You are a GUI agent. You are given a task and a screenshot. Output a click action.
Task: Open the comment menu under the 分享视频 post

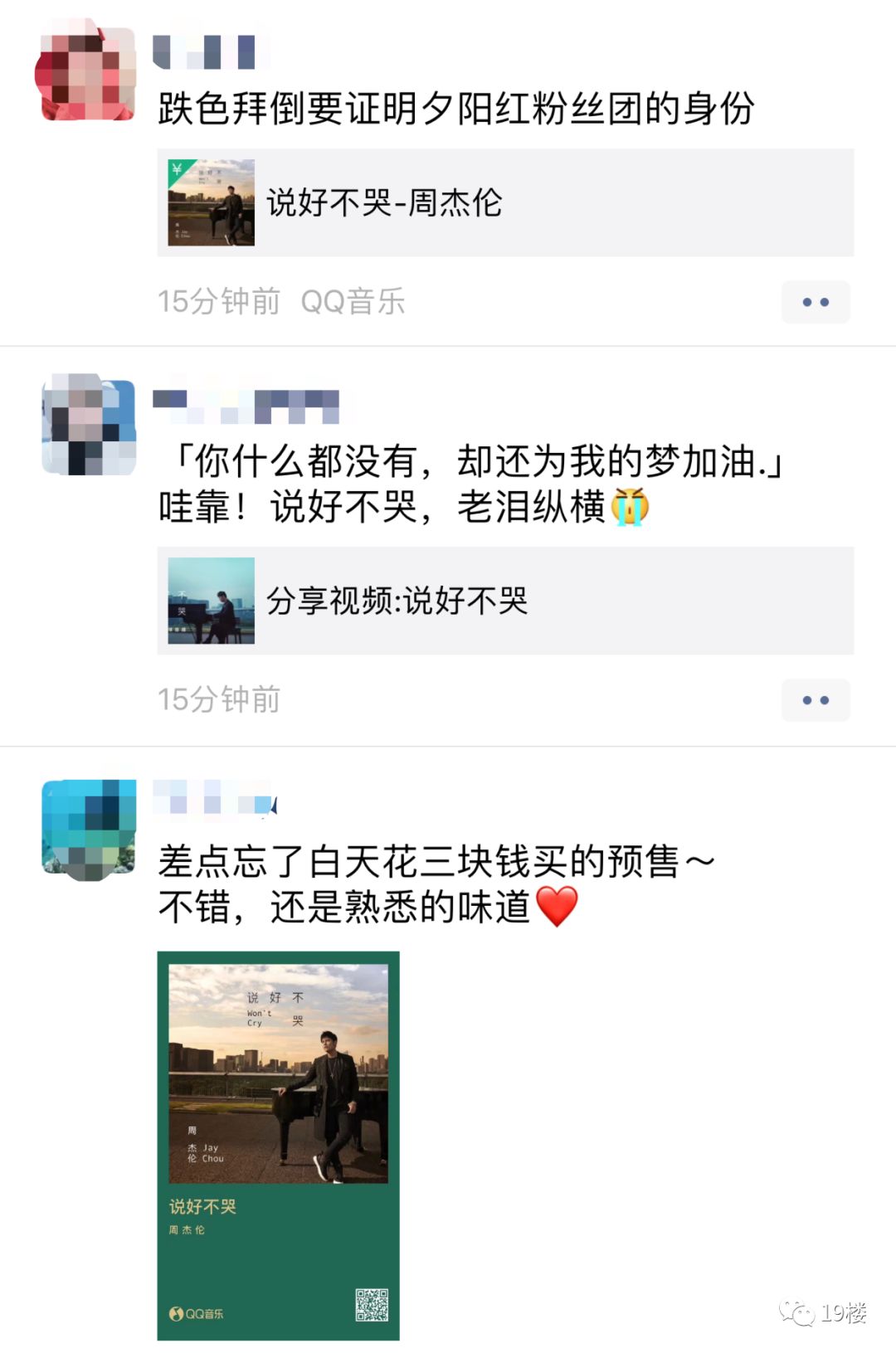815,700
